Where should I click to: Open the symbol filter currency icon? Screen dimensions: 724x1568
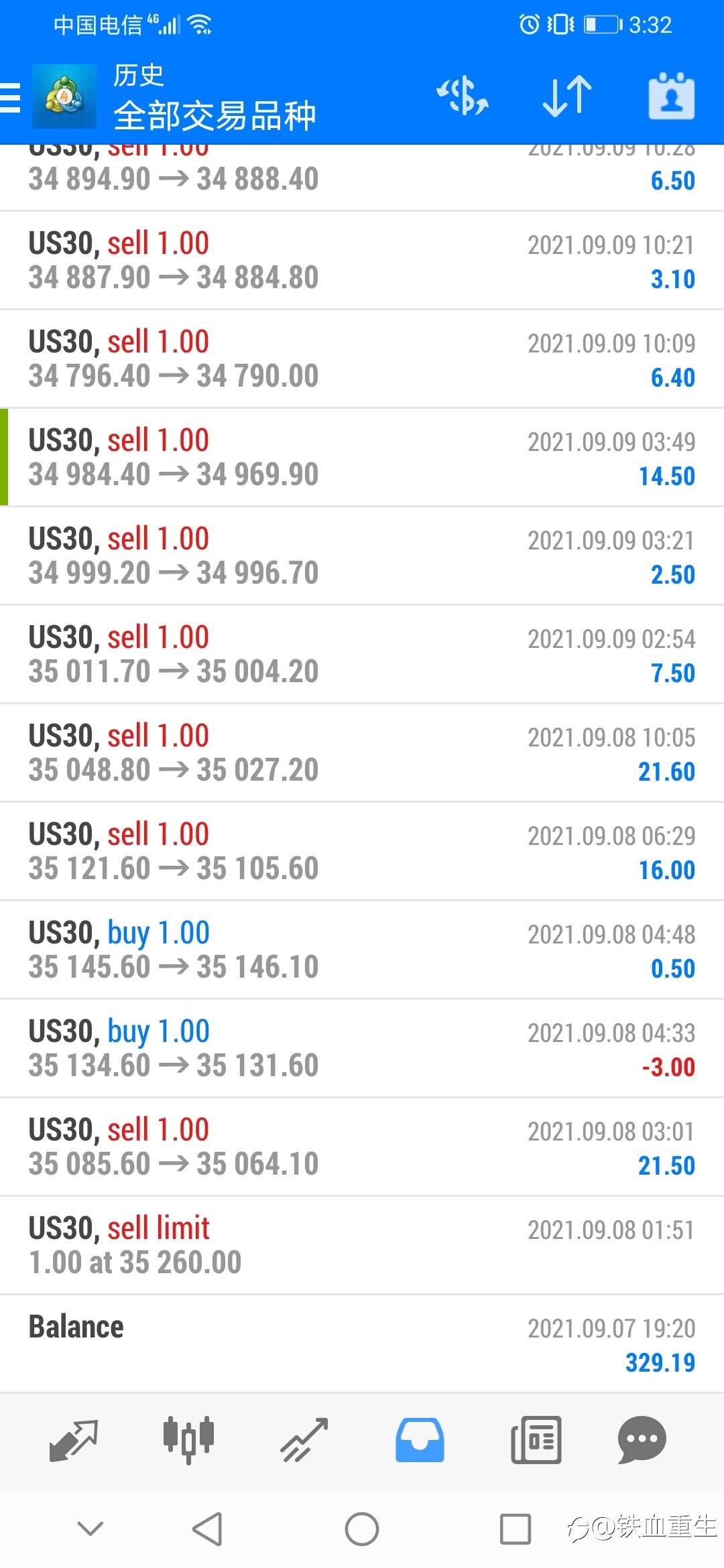(x=463, y=96)
